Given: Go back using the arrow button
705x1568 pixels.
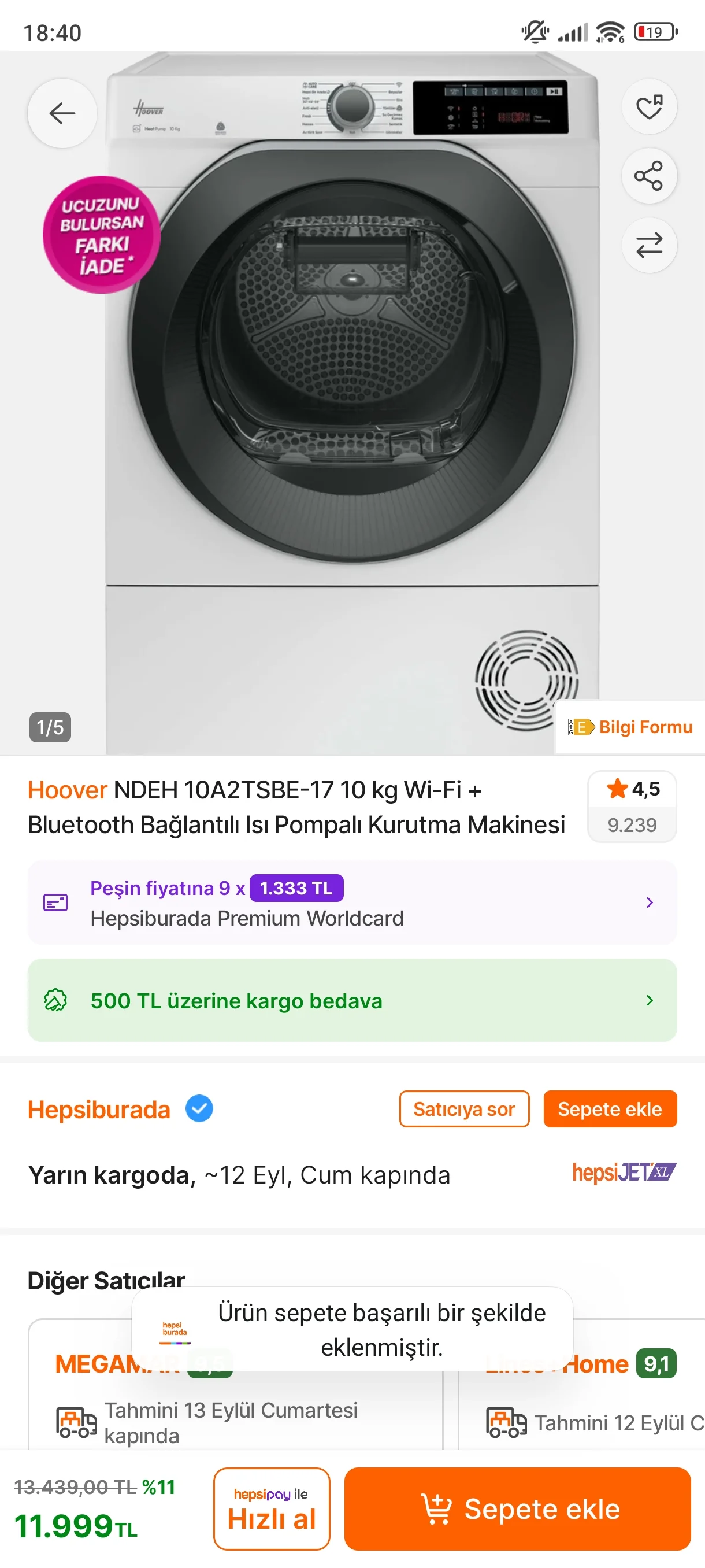Looking at the screenshot, I should tap(62, 113).
